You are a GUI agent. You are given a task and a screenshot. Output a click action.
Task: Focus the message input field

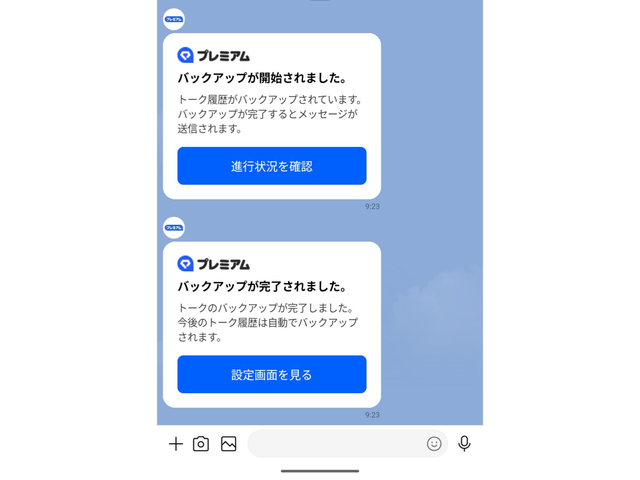pos(335,444)
